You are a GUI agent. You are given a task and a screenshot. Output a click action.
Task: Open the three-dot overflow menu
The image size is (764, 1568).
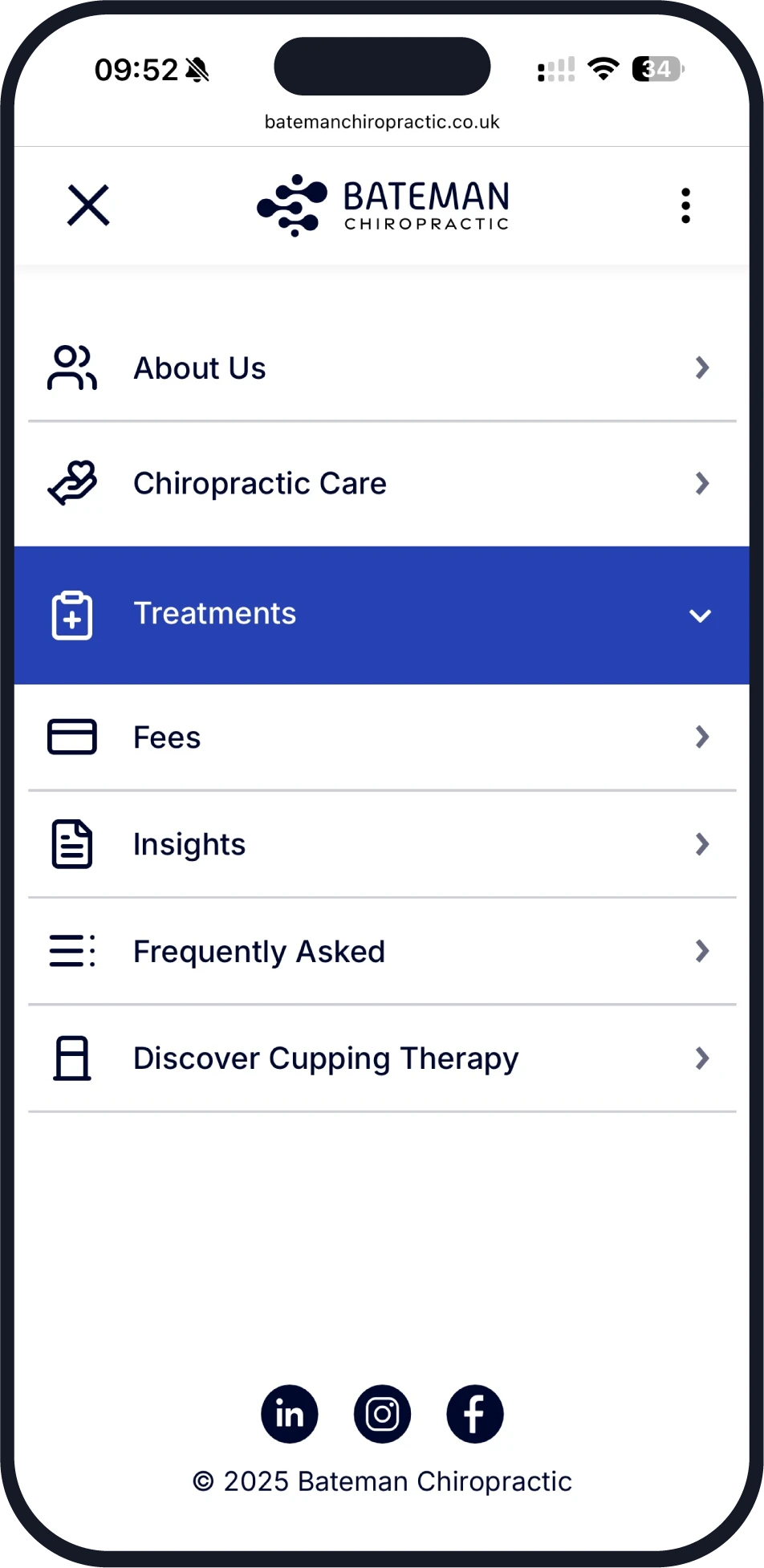(x=685, y=205)
